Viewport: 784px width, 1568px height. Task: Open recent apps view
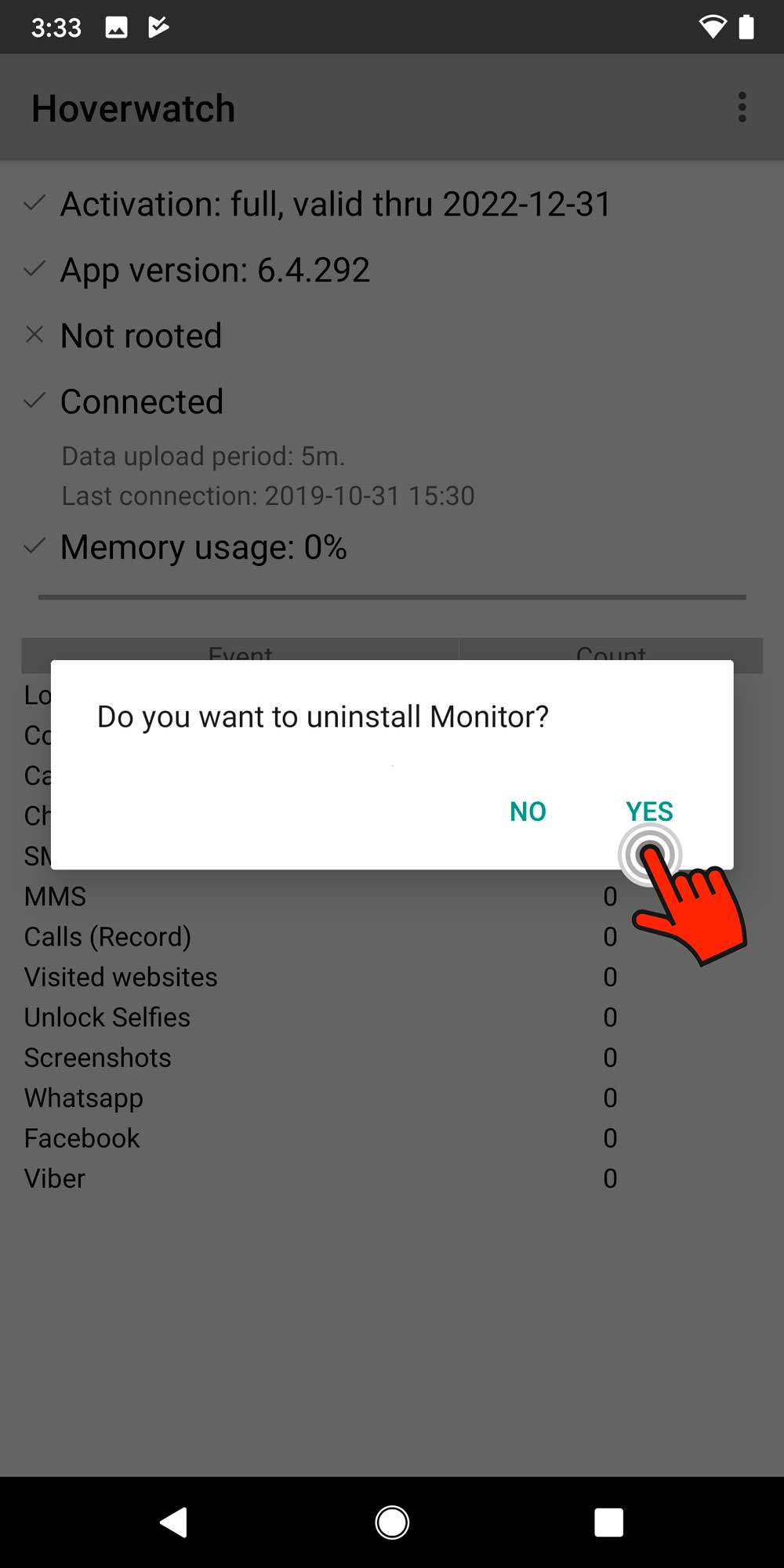click(x=608, y=1523)
